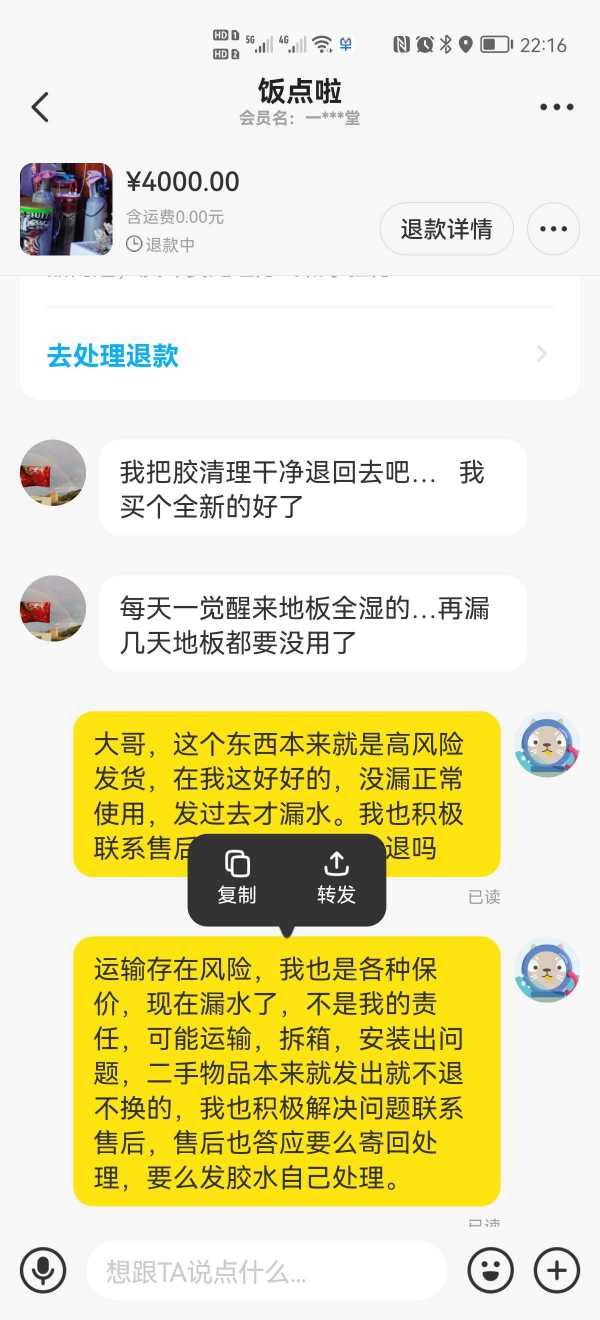View avatar beside 运输存在风险 message
Image resolution: width=600 pixels, height=1320 pixels.
pyautogui.click(x=547, y=970)
